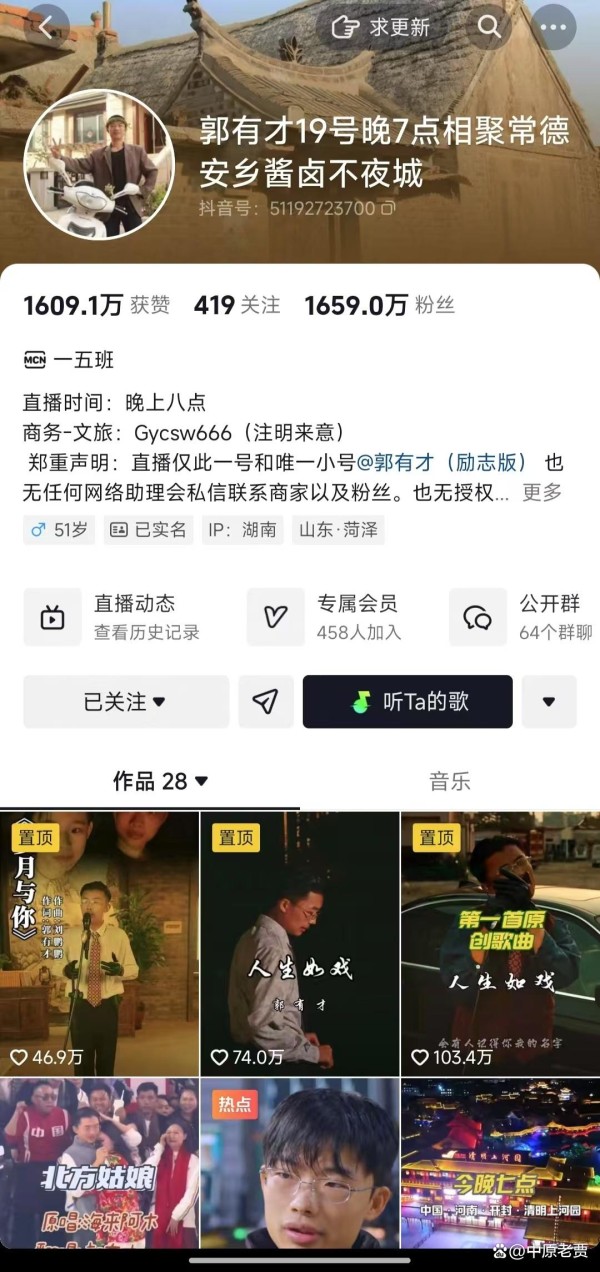The width and height of the screenshot is (600, 1272).
Task: Open the 已关注 follow options
Action: coord(126,702)
